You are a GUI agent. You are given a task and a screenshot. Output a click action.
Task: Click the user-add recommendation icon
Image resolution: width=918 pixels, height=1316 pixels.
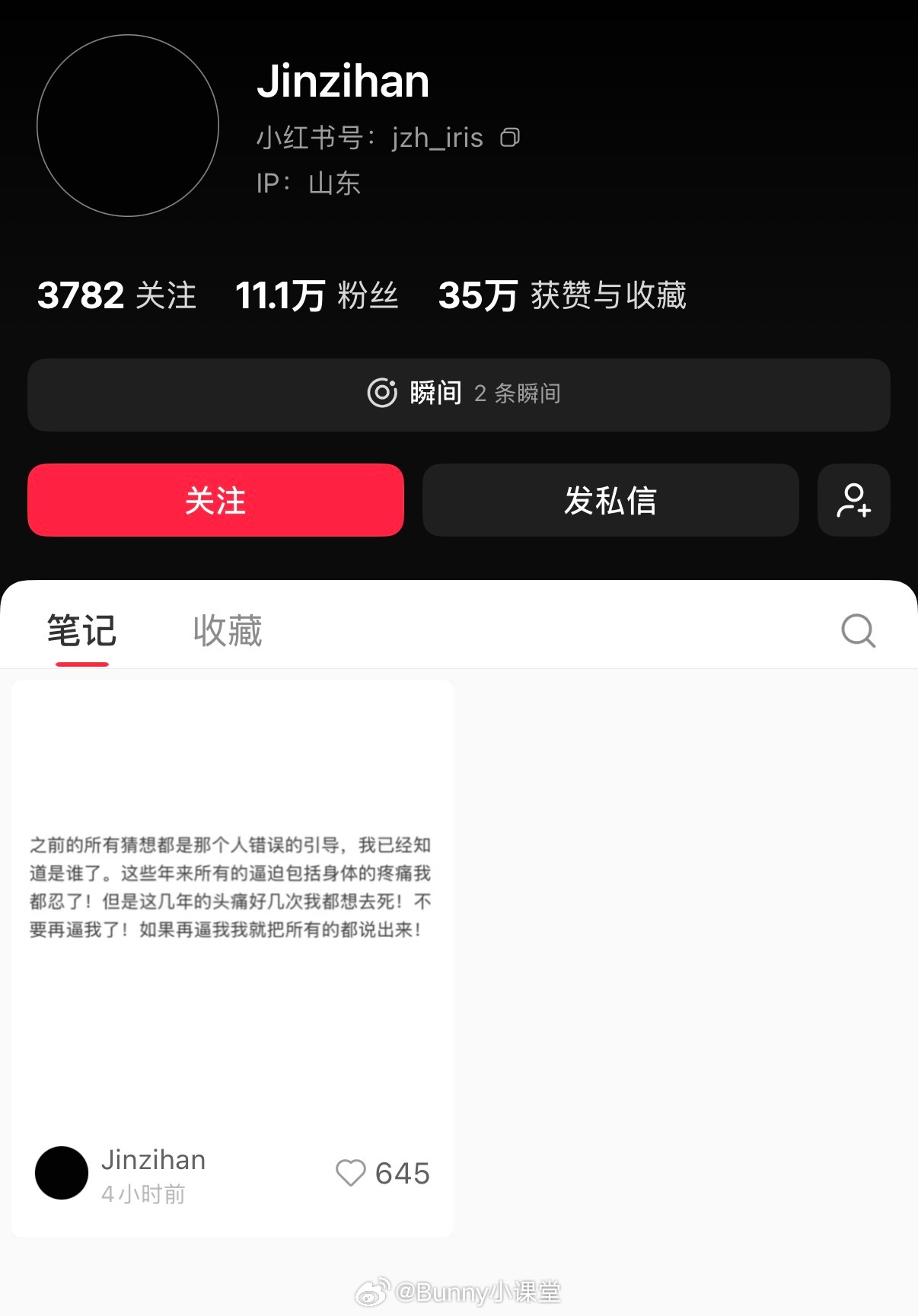coord(853,500)
